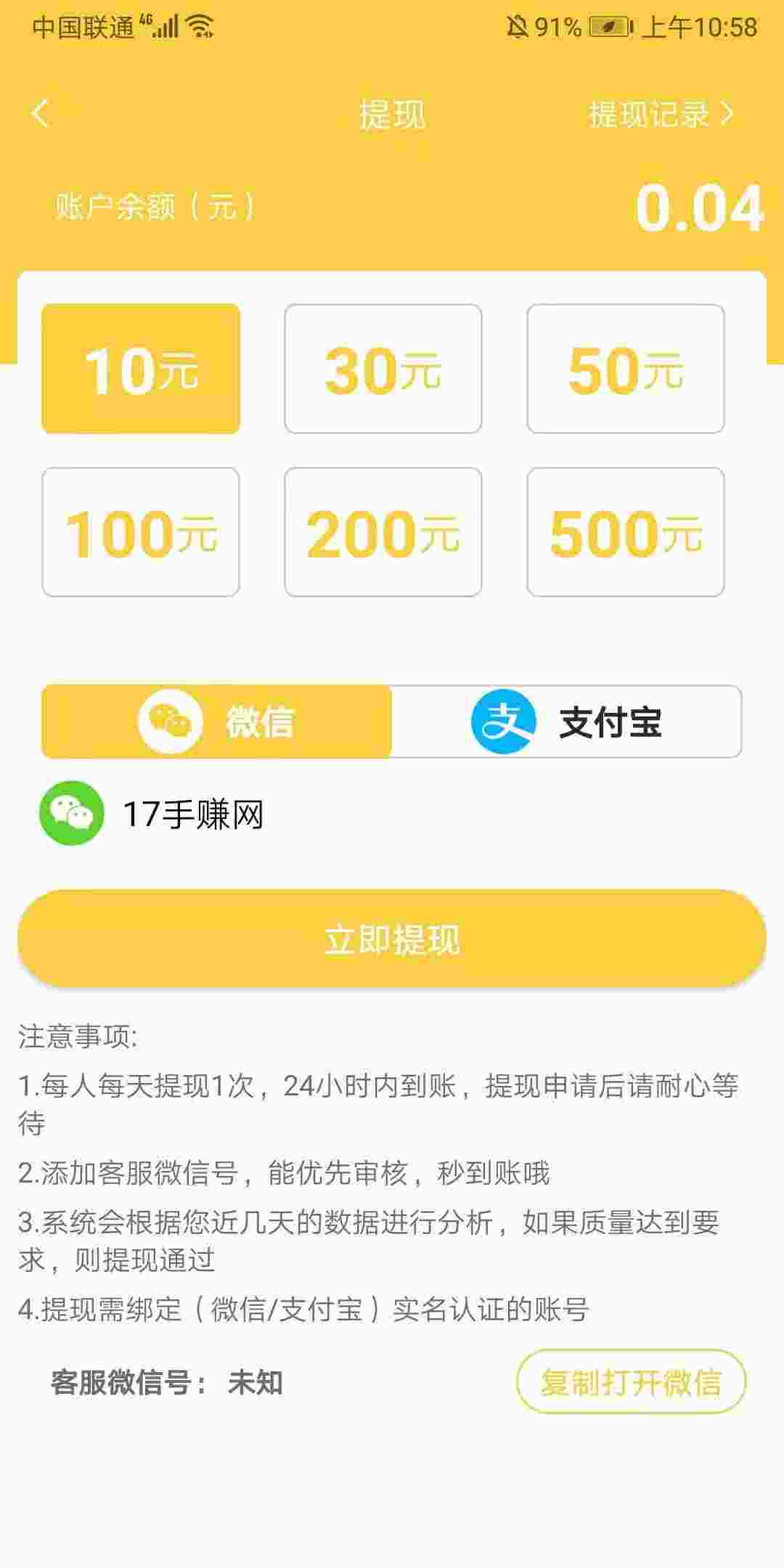Open 提现记录 withdrawal records
This screenshot has width=784, height=1568.
[x=661, y=114]
